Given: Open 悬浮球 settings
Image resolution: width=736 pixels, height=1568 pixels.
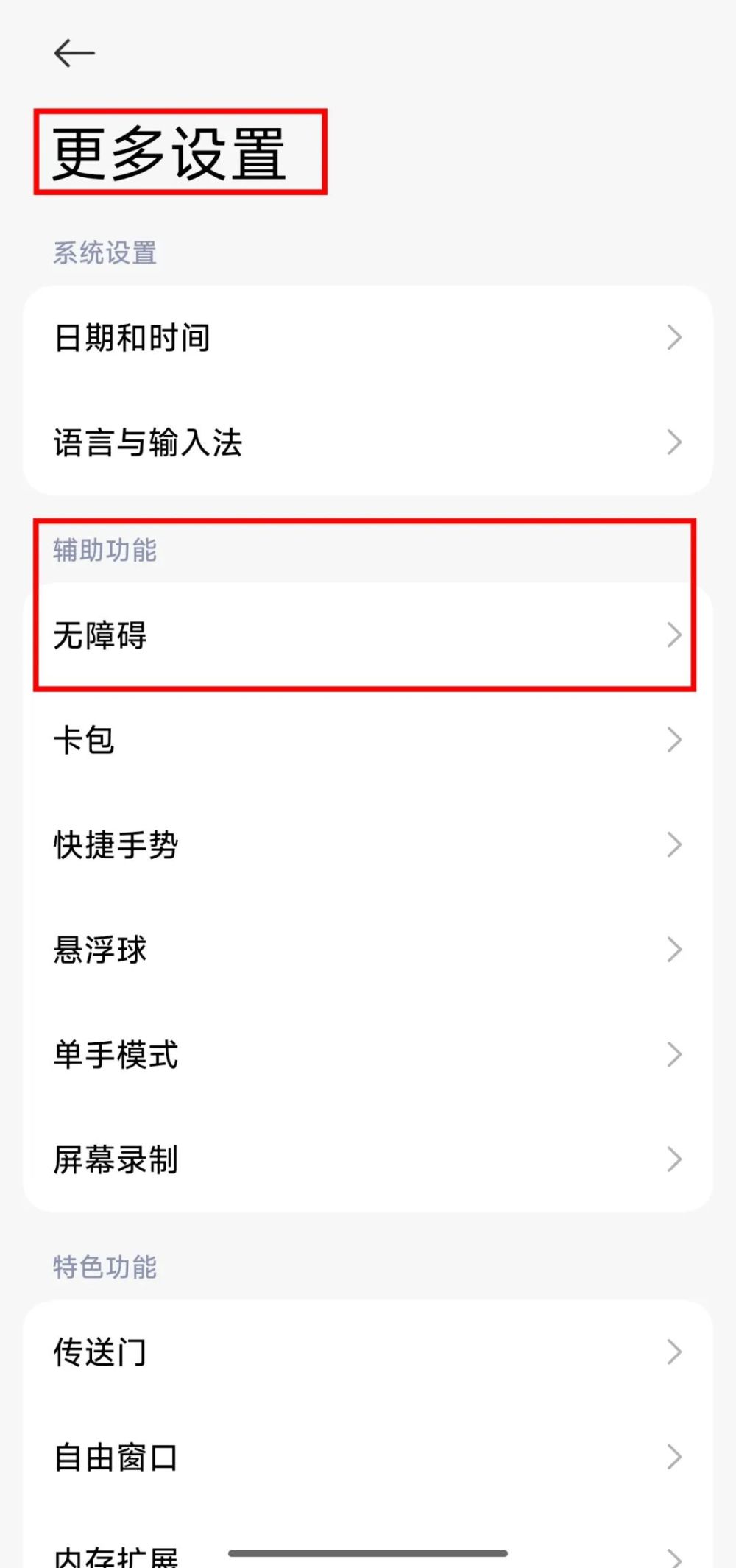Looking at the screenshot, I should click(368, 950).
